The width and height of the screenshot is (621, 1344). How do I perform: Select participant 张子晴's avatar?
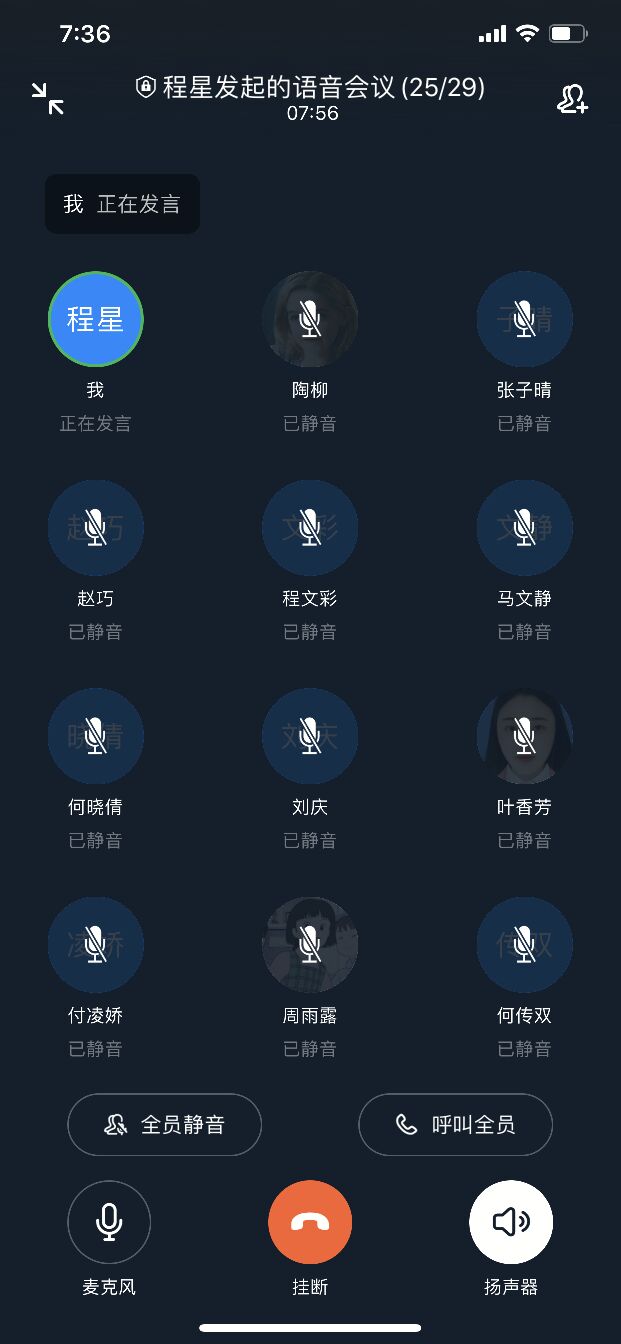coord(525,319)
